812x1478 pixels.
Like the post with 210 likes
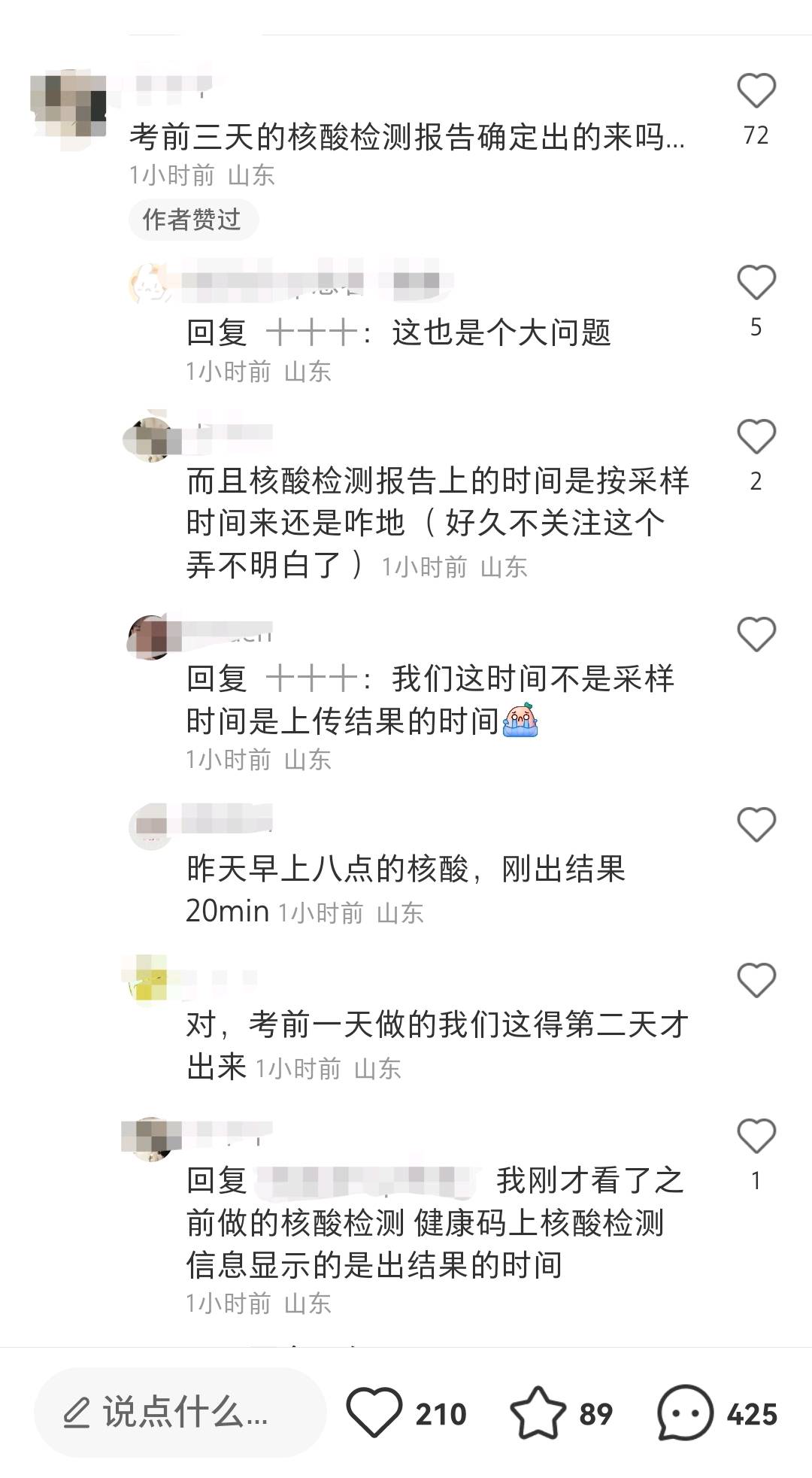click(374, 1412)
